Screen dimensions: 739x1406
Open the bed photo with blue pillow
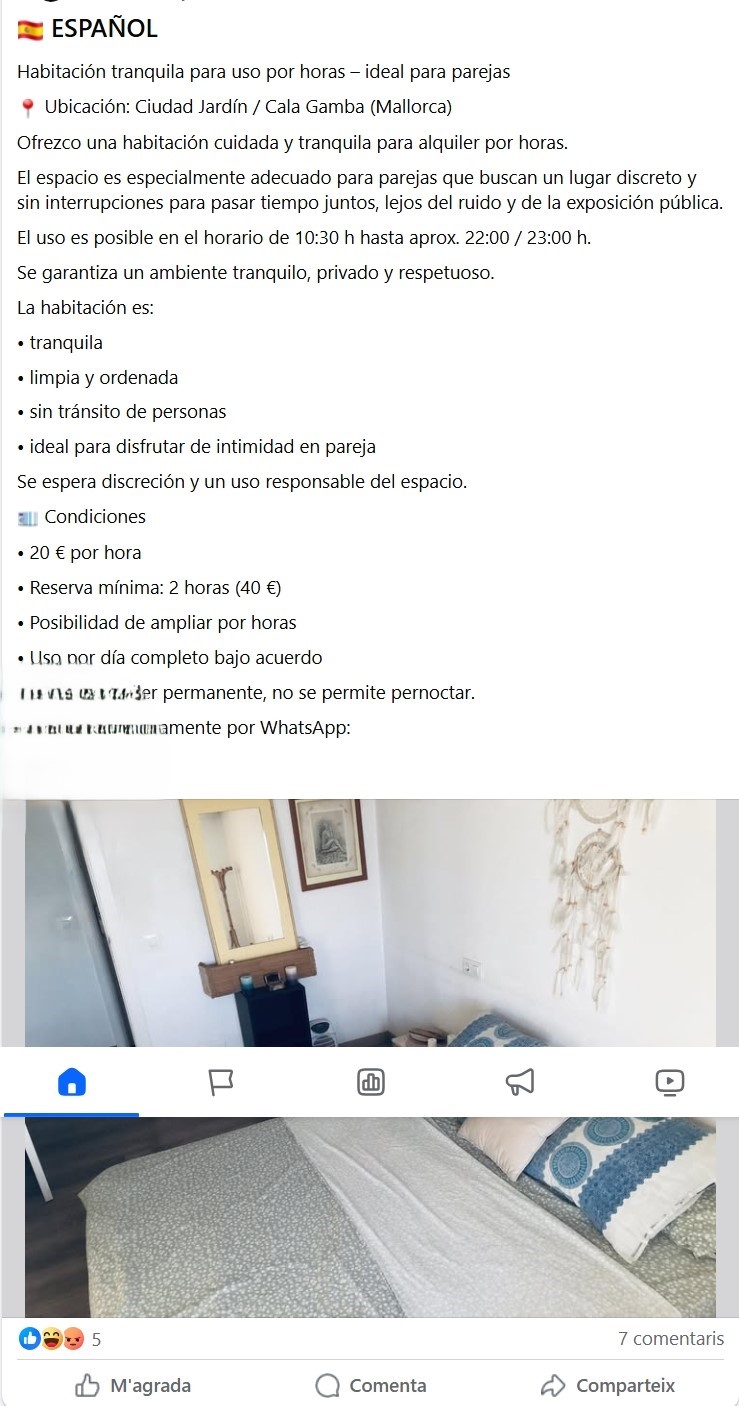click(370, 1216)
